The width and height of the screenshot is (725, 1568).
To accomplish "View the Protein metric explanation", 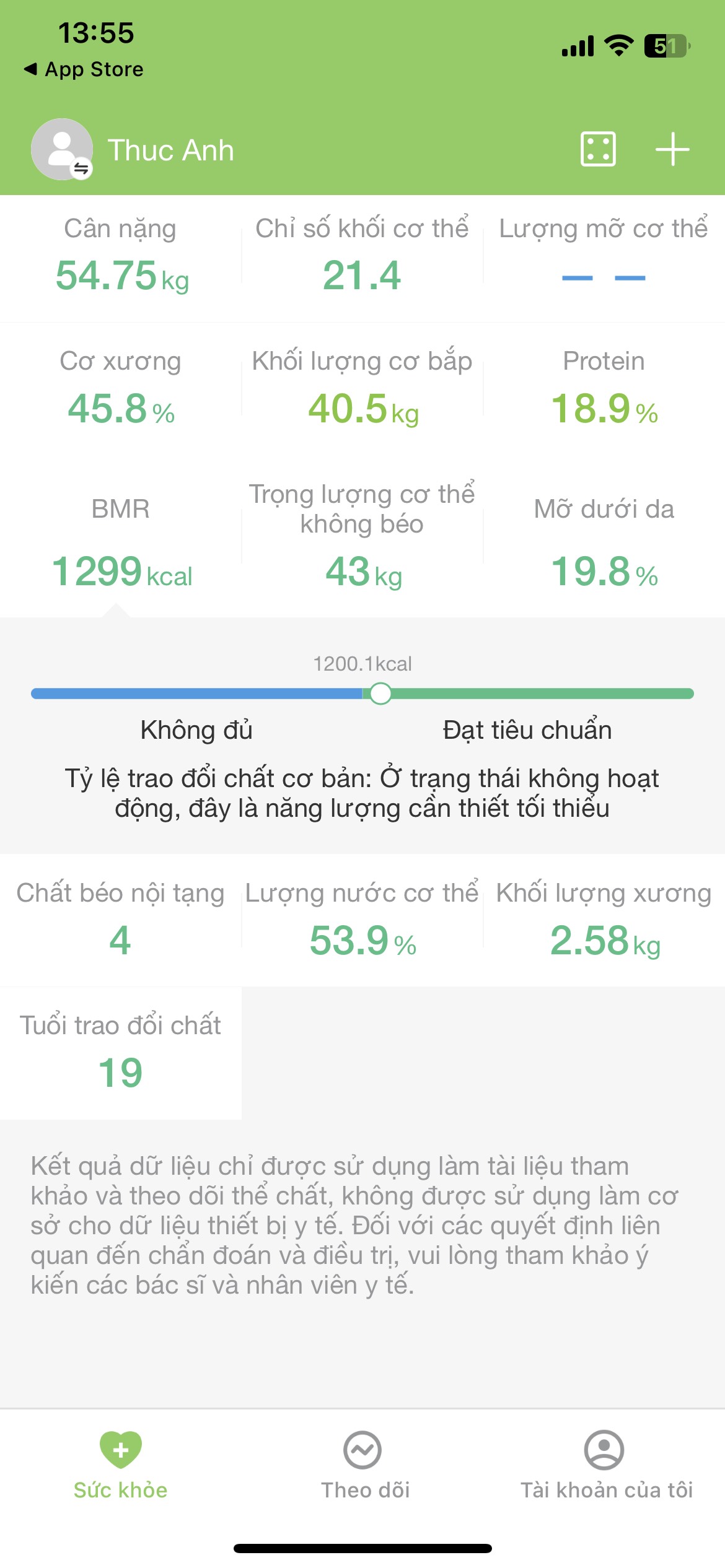I will [604, 390].
